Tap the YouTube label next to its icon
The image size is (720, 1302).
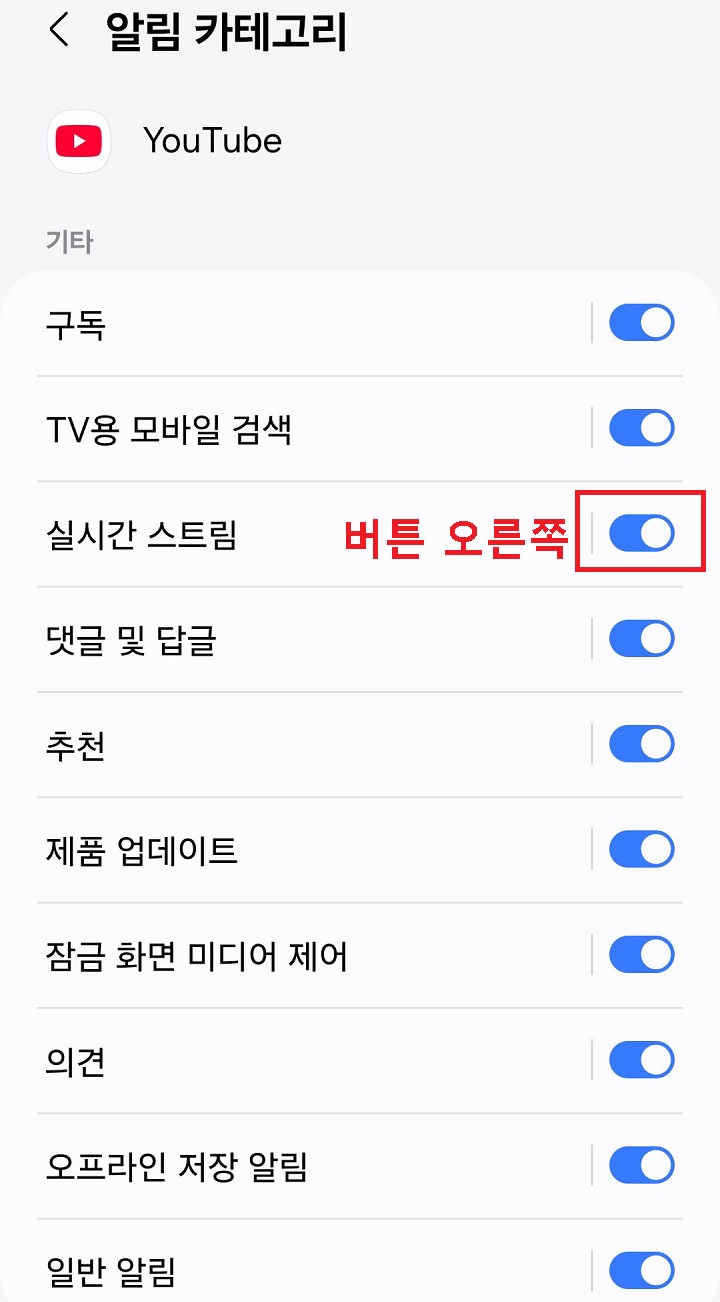(x=212, y=141)
